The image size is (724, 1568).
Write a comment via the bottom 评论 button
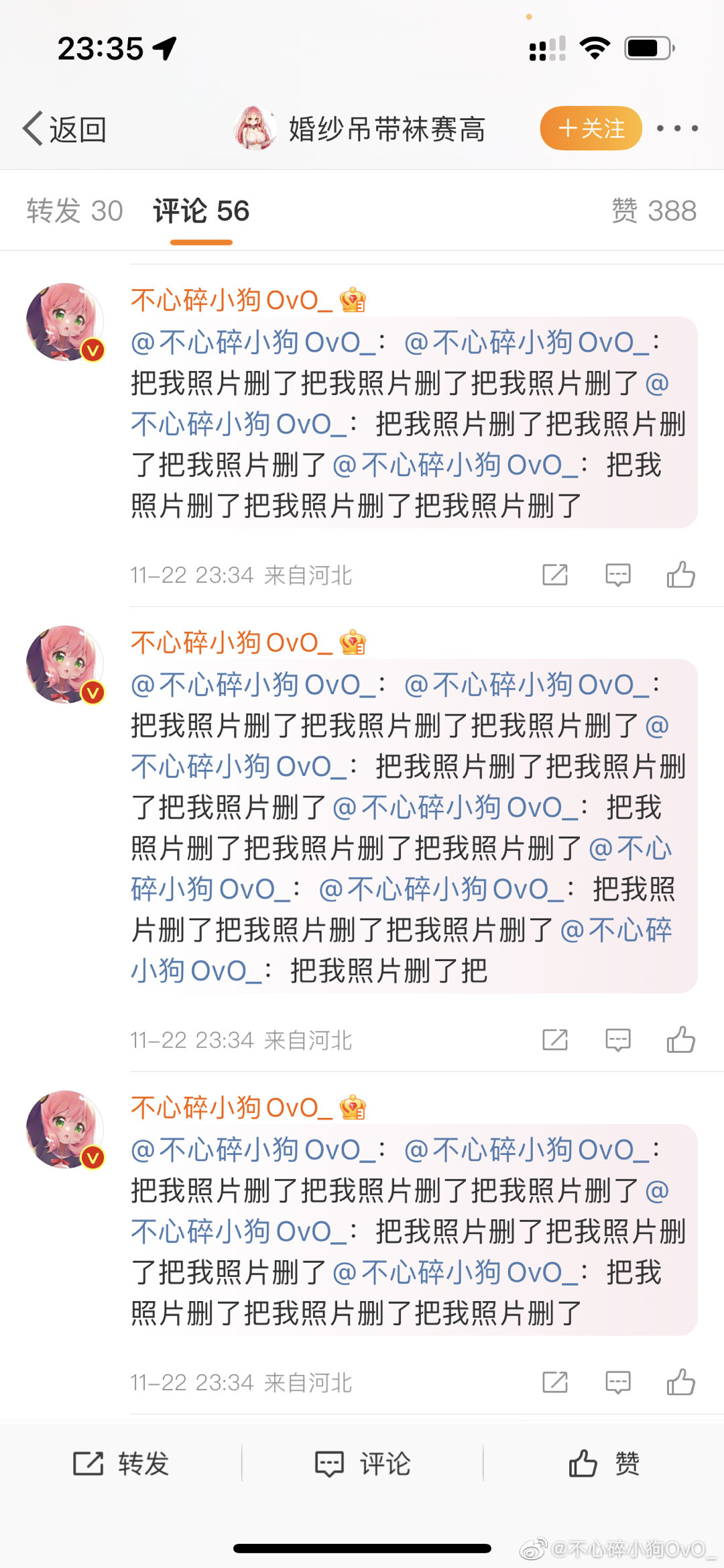point(362,1463)
